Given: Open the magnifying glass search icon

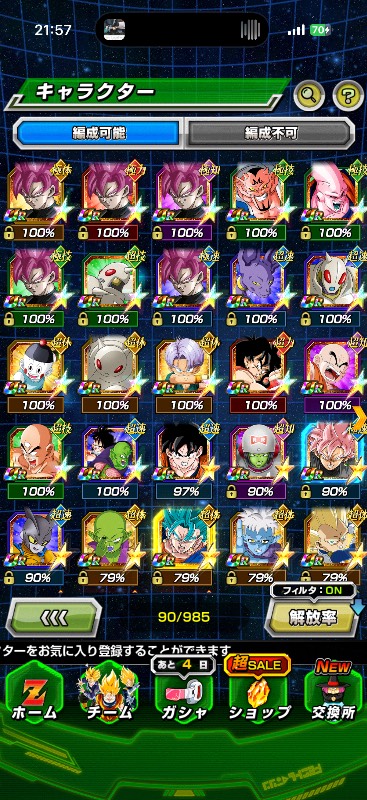Looking at the screenshot, I should [309, 95].
